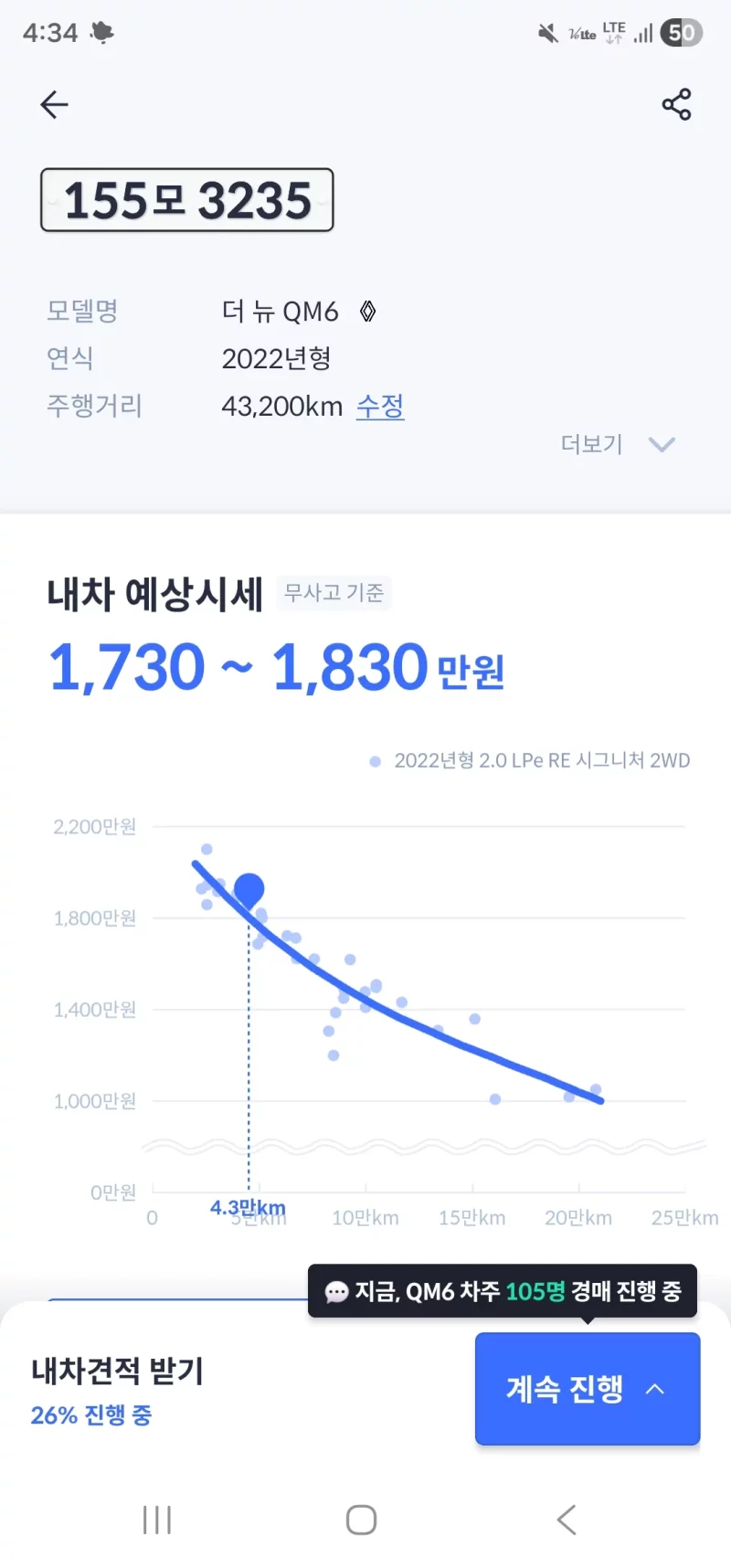731x1568 pixels.
Task: Tap 수정 to edit the mileage
Action: click(380, 406)
